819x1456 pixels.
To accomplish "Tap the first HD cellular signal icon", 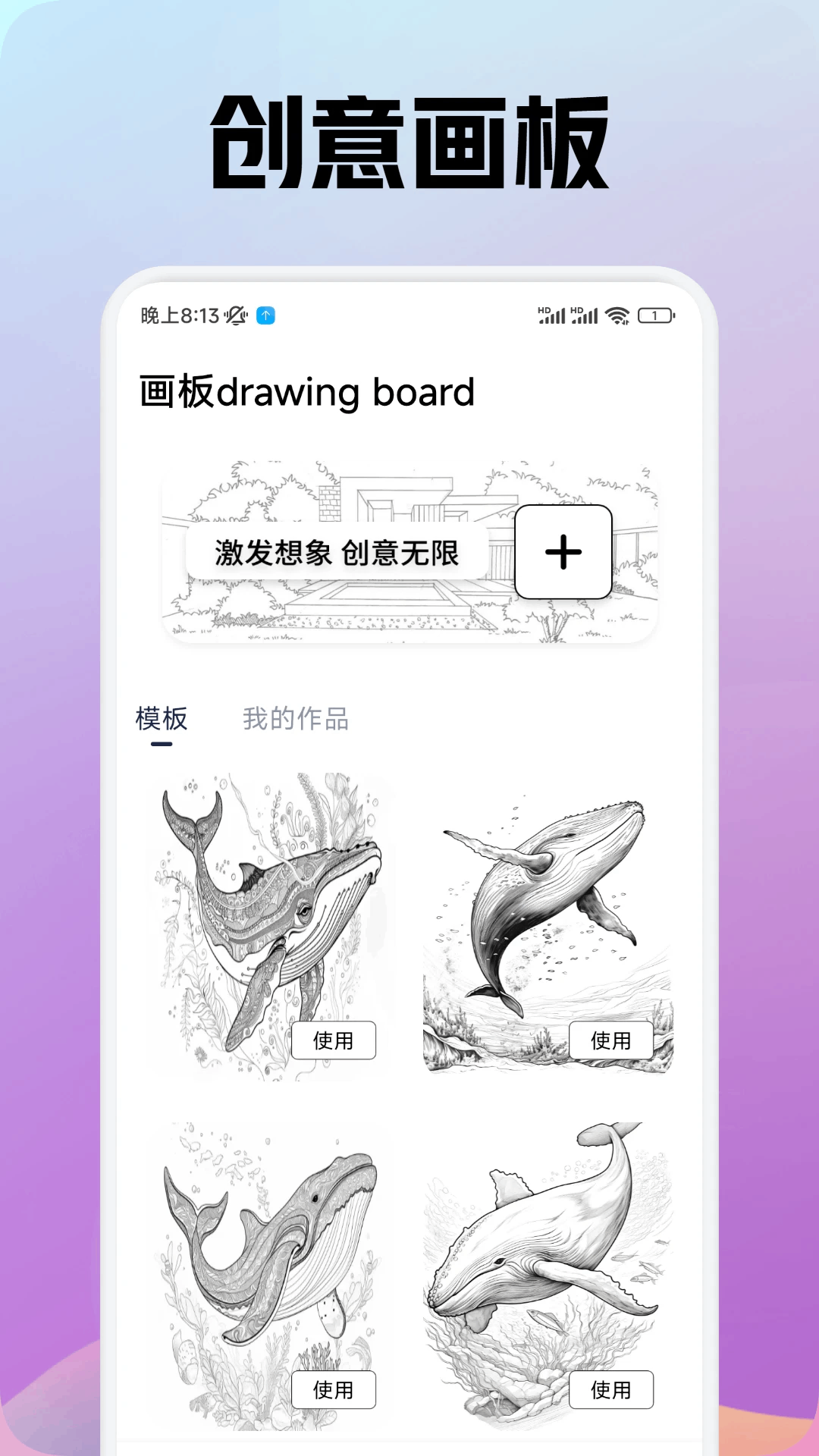I will click(553, 313).
